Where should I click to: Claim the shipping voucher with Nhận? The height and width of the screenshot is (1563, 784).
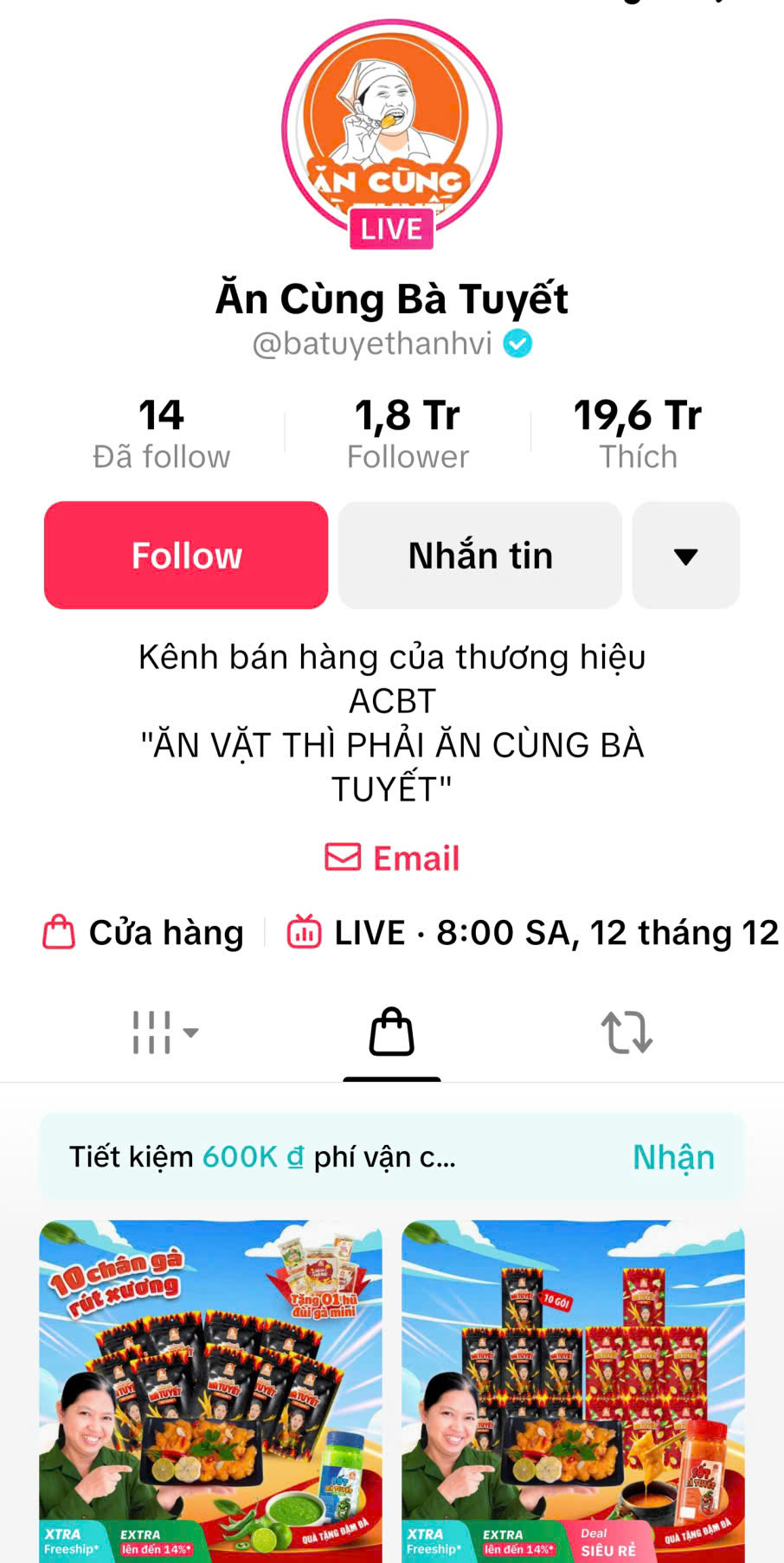(673, 1157)
